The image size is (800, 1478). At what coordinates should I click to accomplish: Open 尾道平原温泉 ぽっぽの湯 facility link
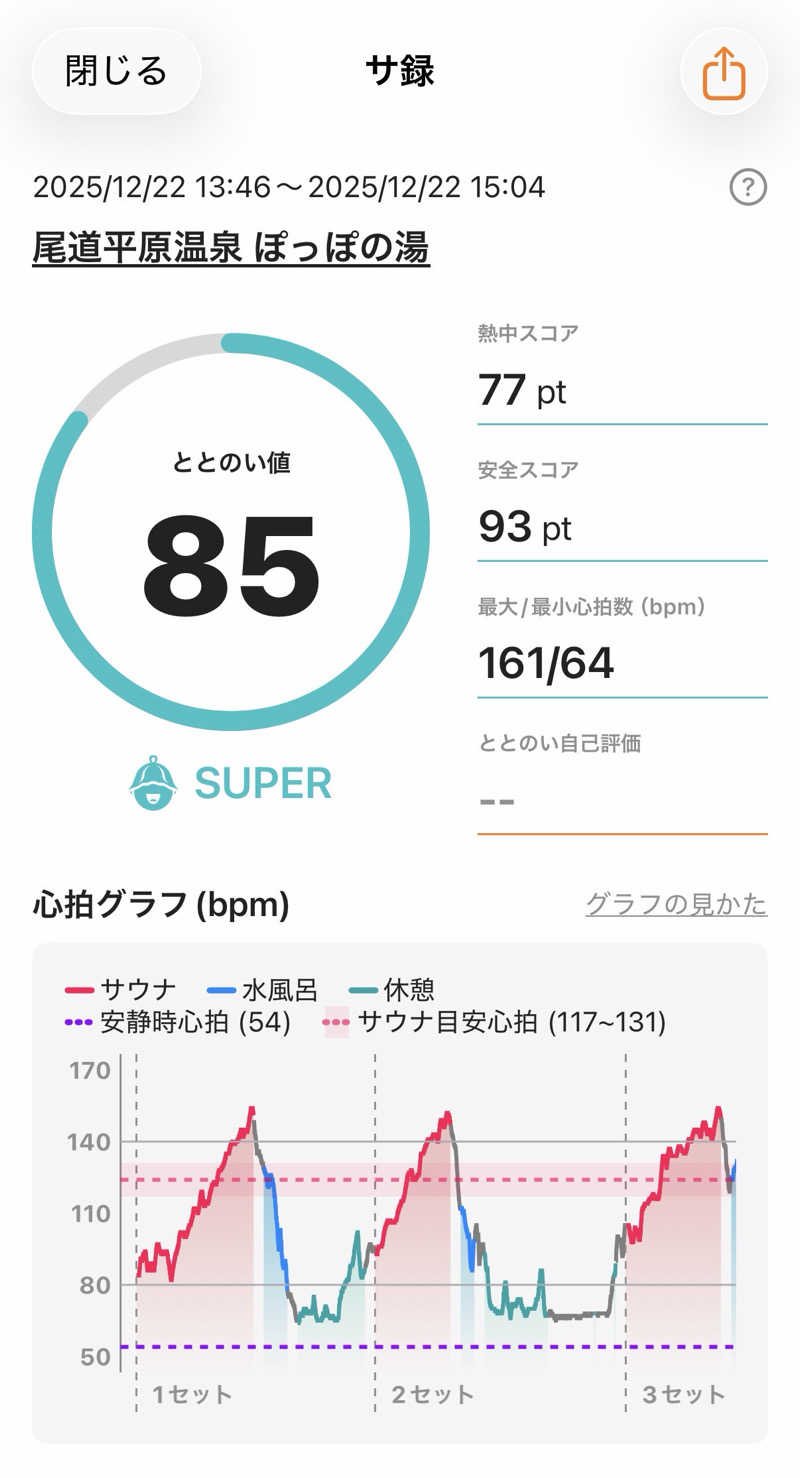pyautogui.click(x=231, y=247)
